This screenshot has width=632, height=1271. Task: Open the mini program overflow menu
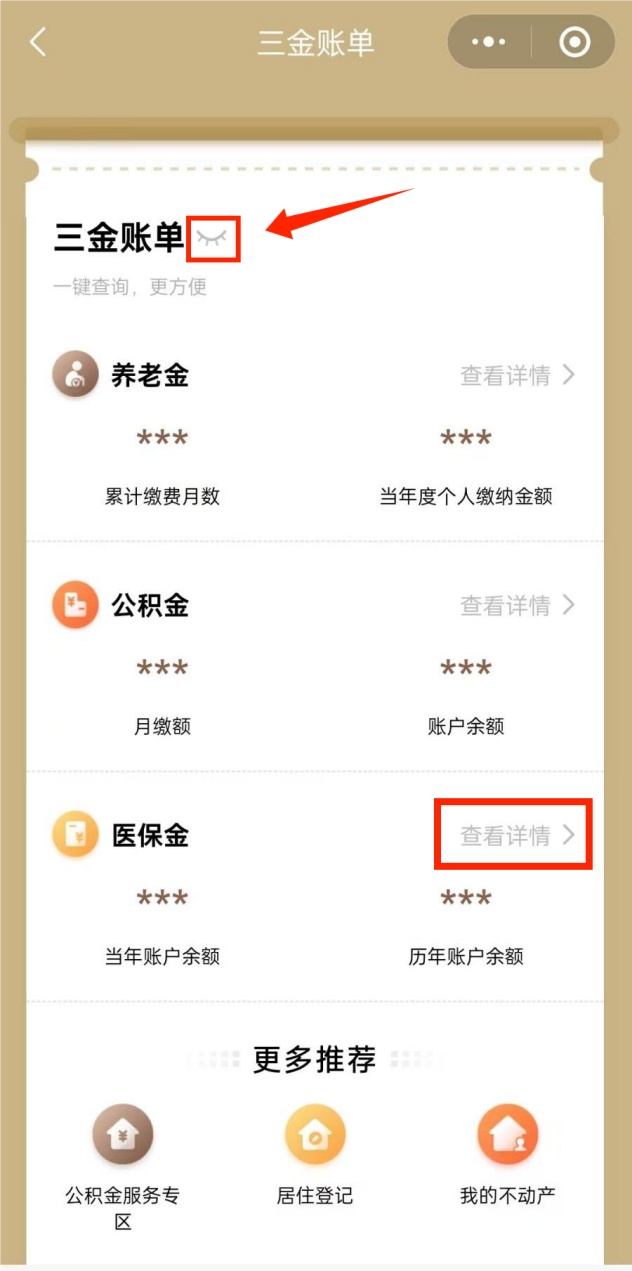pos(488,42)
